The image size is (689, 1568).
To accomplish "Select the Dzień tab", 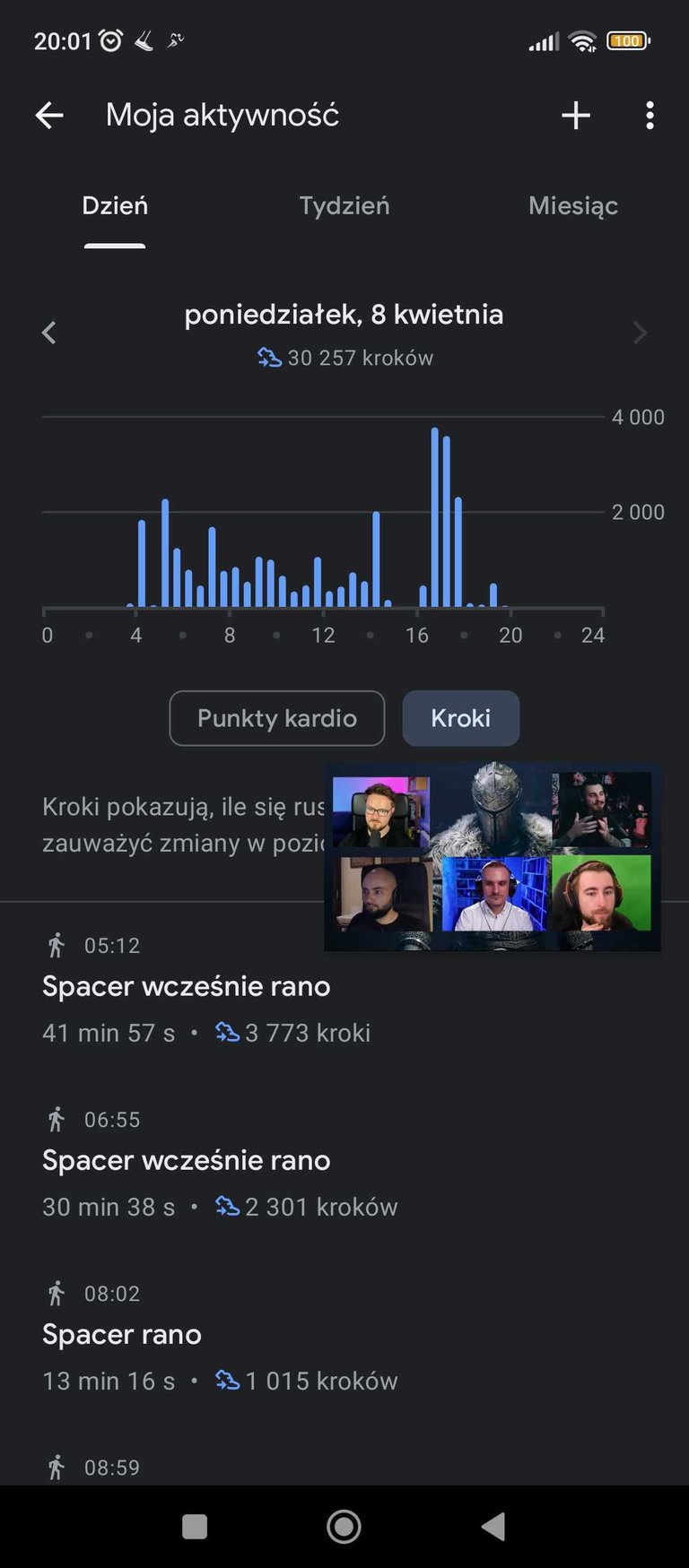I will click(115, 206).
